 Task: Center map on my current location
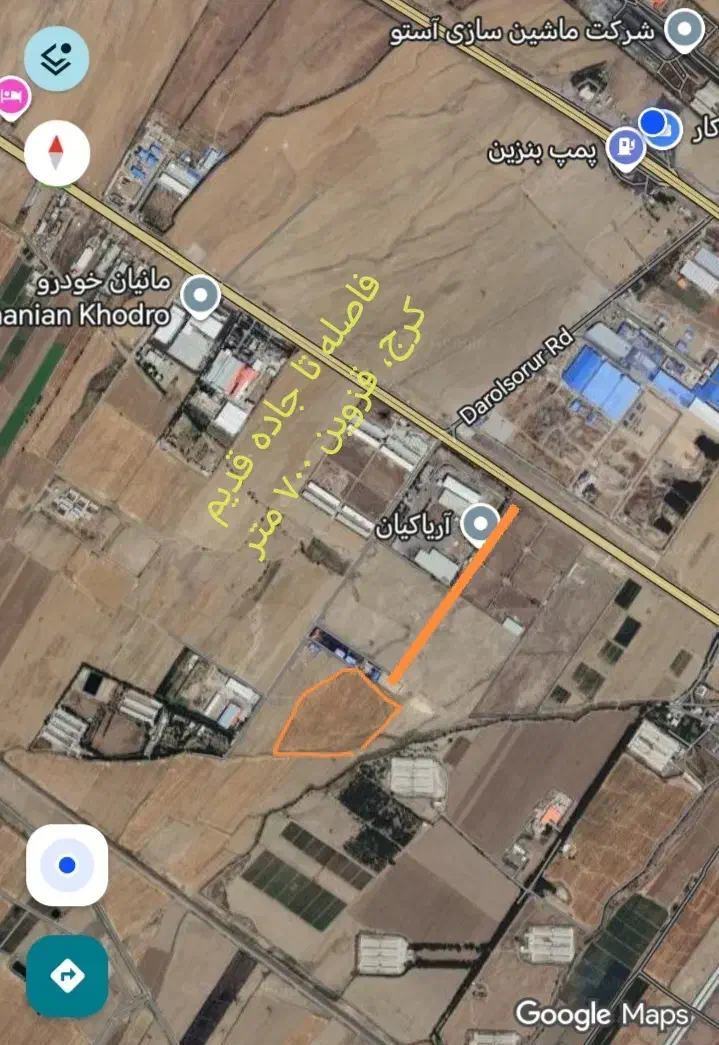pos(67,865)
